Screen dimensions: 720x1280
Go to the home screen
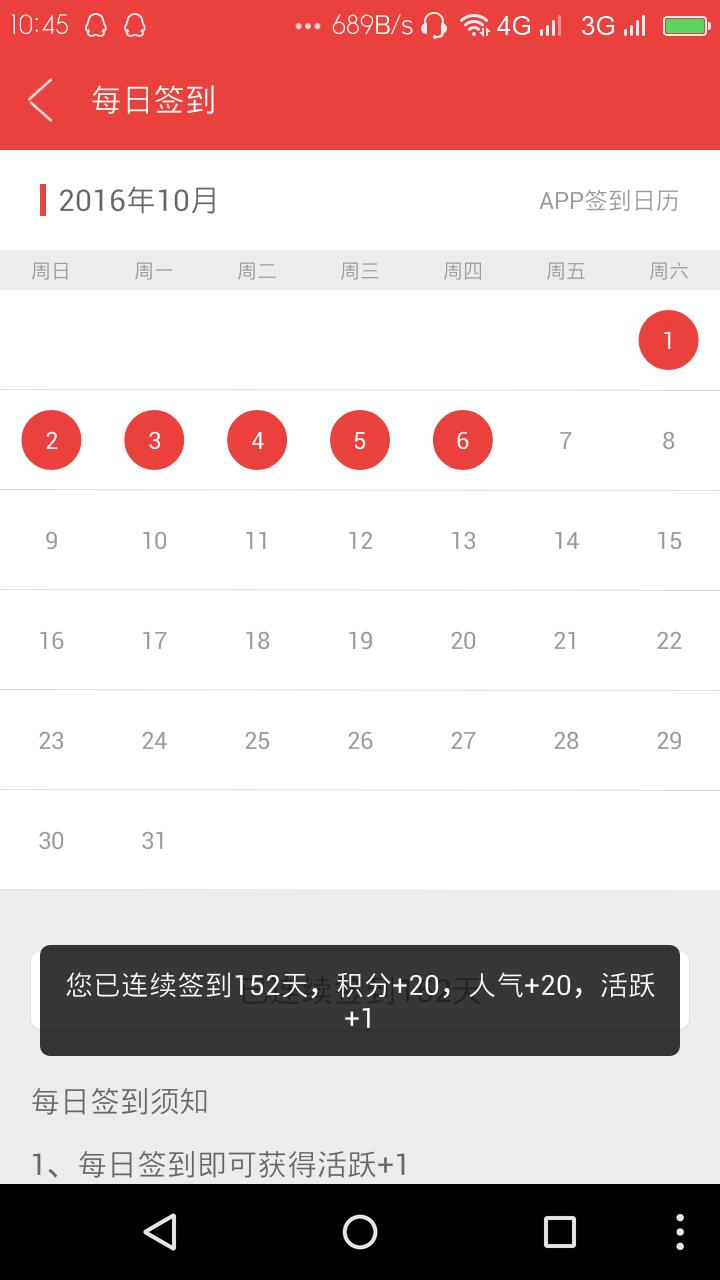pyautogui.click(x=360, y=1232)
